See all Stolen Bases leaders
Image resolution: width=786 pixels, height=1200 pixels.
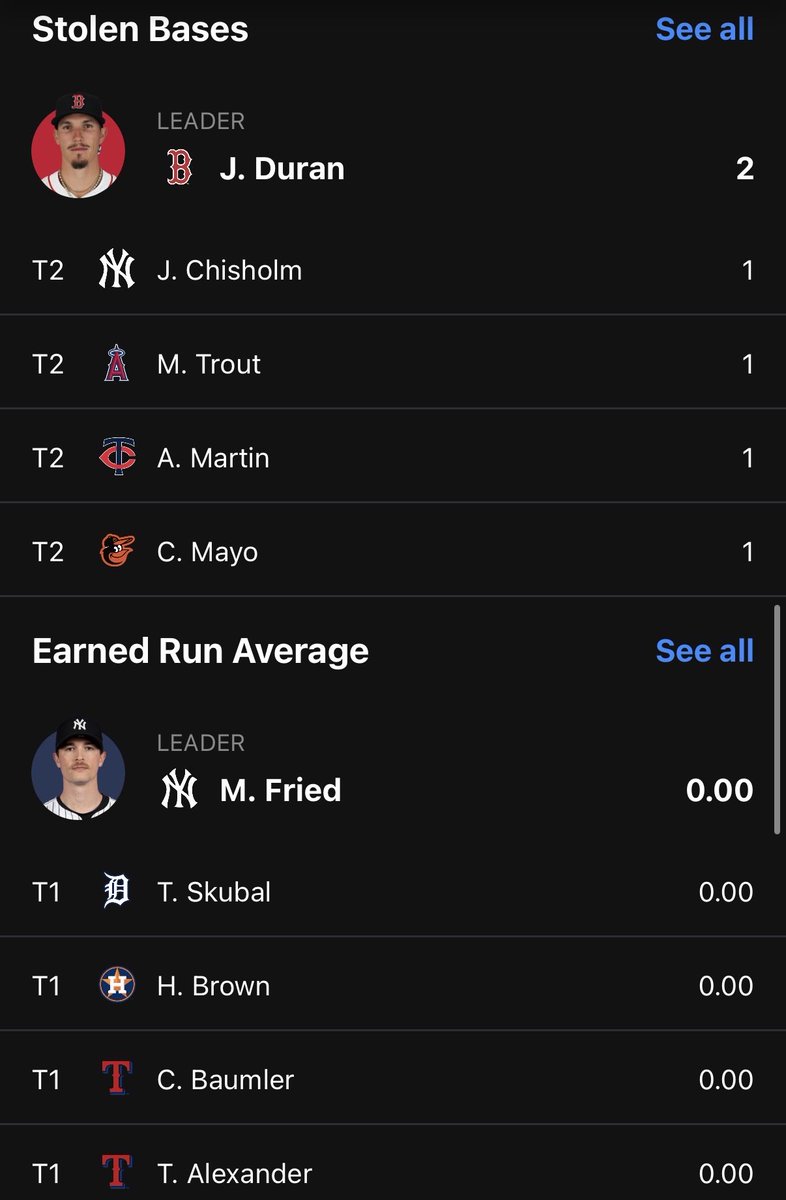point(704,29)
